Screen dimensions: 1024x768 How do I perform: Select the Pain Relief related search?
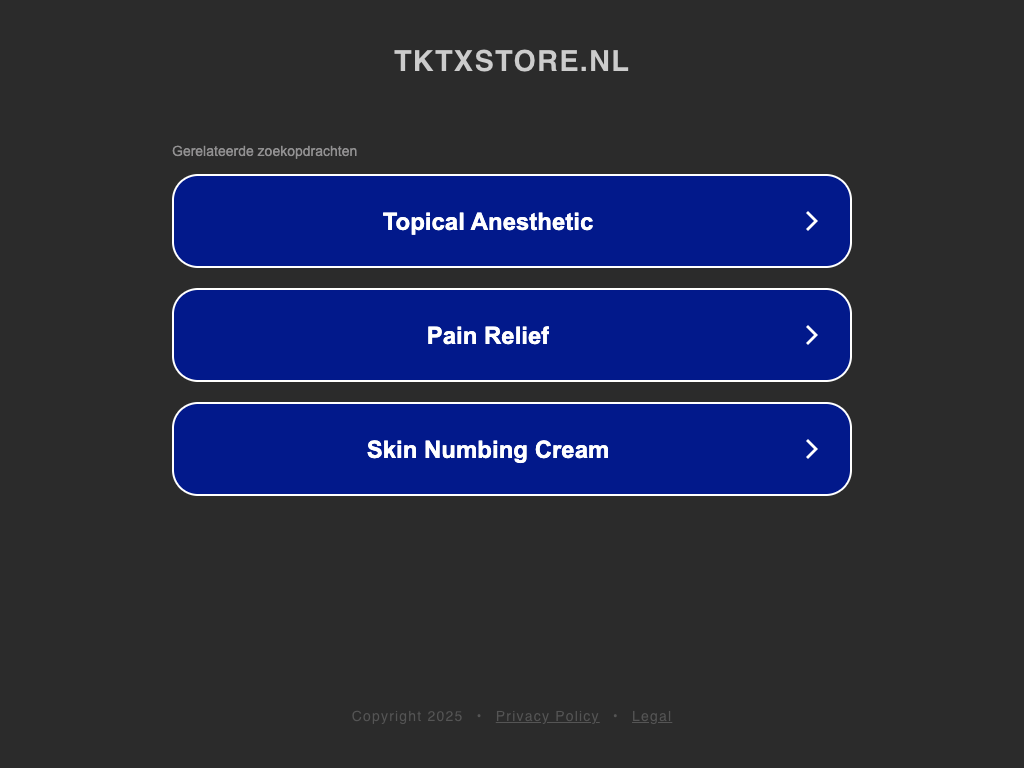511,335
